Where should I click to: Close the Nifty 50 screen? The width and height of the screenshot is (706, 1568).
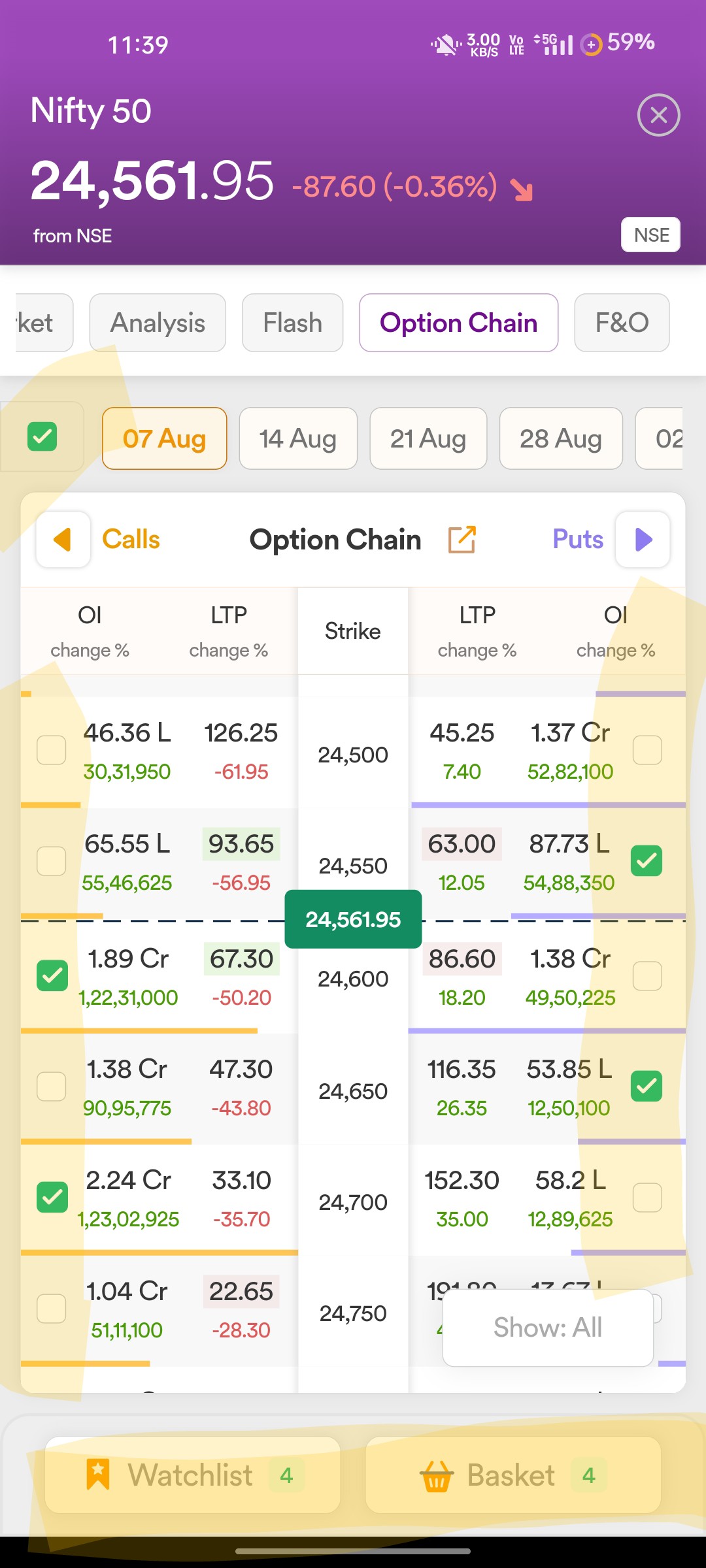[658, 115]
